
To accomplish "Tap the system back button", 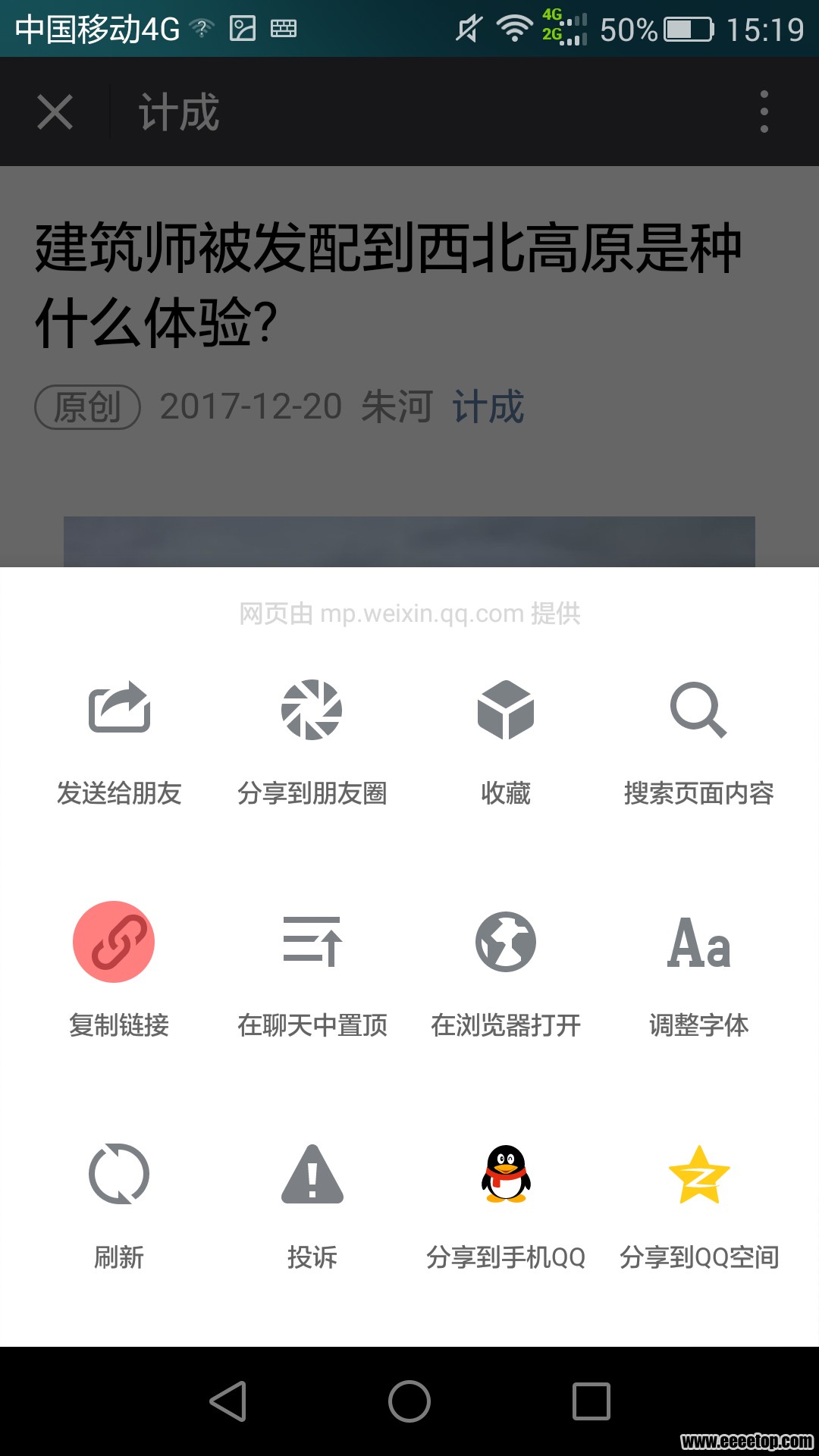I will pos(227,1401).
